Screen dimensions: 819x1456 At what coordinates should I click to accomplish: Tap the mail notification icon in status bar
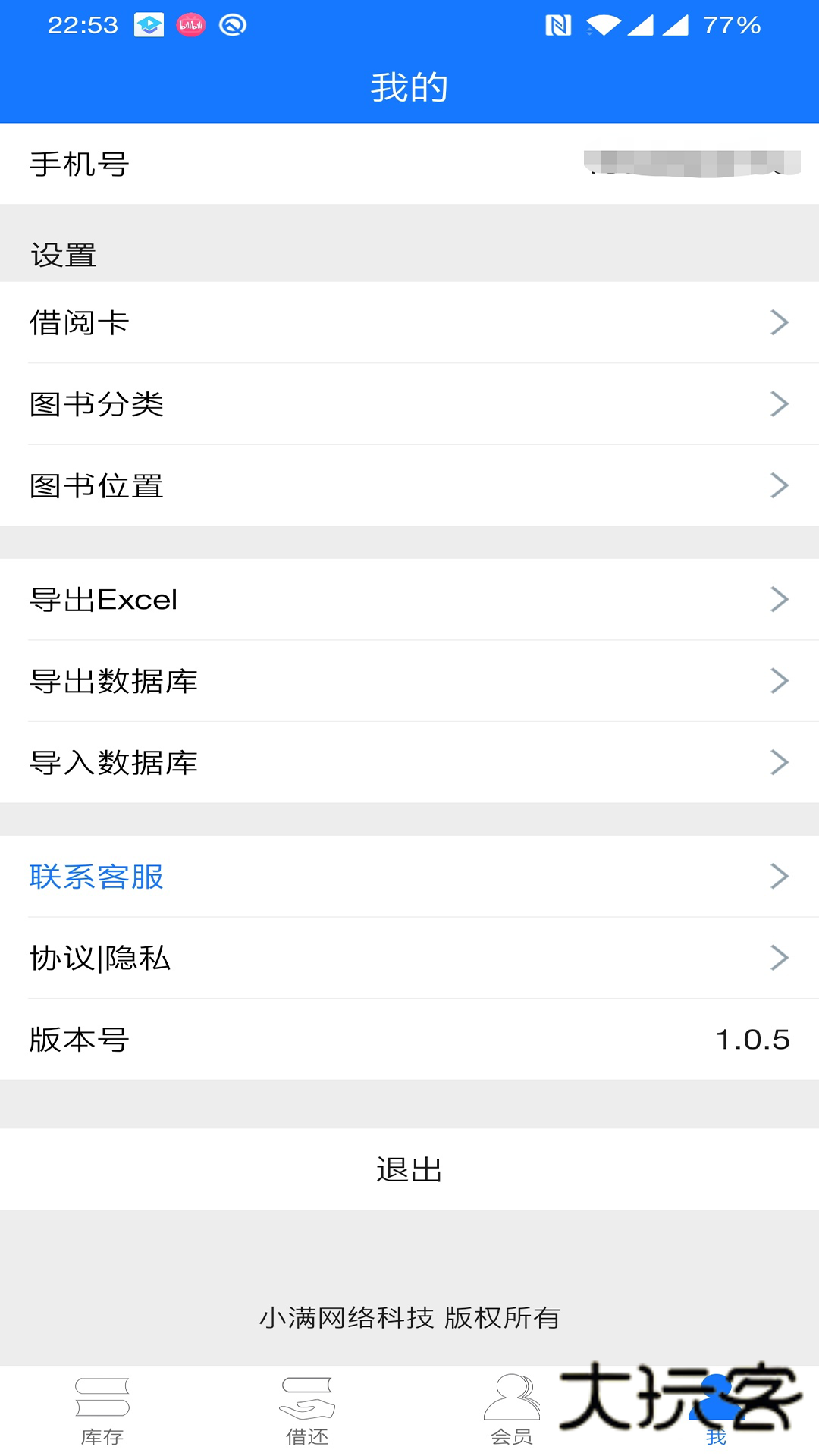[149, 23]
